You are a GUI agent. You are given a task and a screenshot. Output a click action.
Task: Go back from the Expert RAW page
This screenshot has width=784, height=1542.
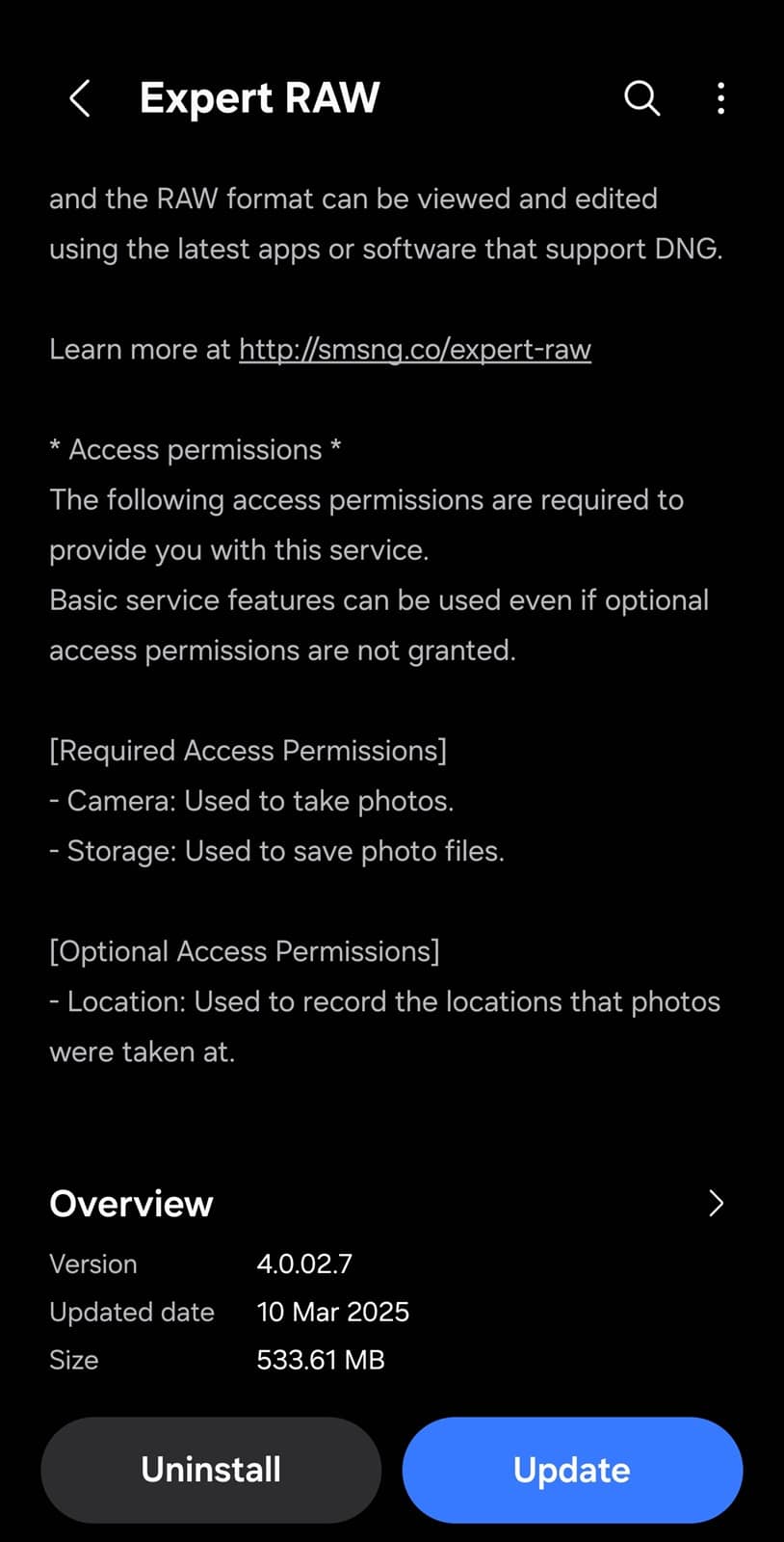[x=80, y=98]
